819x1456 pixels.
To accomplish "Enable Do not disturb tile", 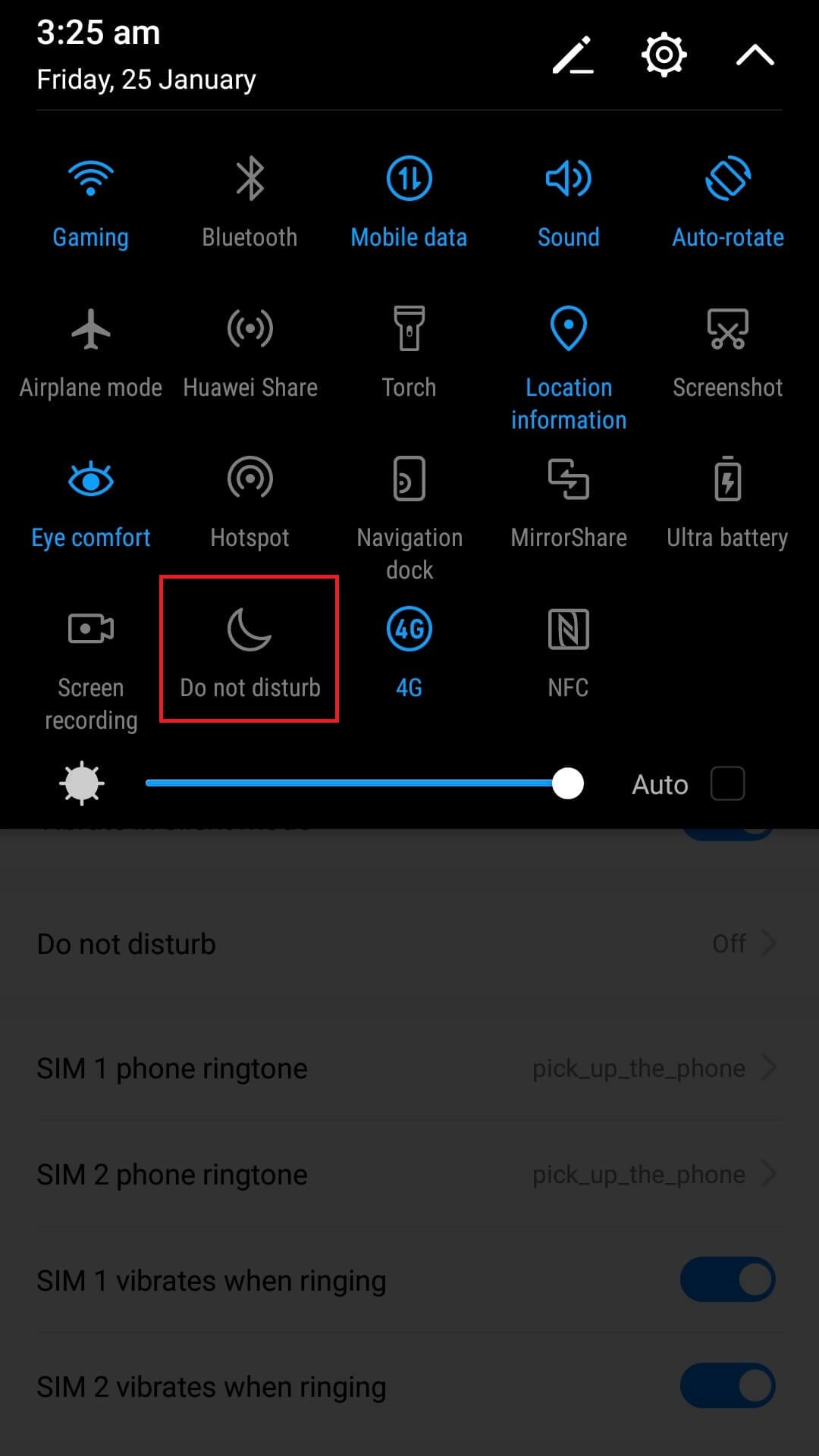I will click(249, 651).
